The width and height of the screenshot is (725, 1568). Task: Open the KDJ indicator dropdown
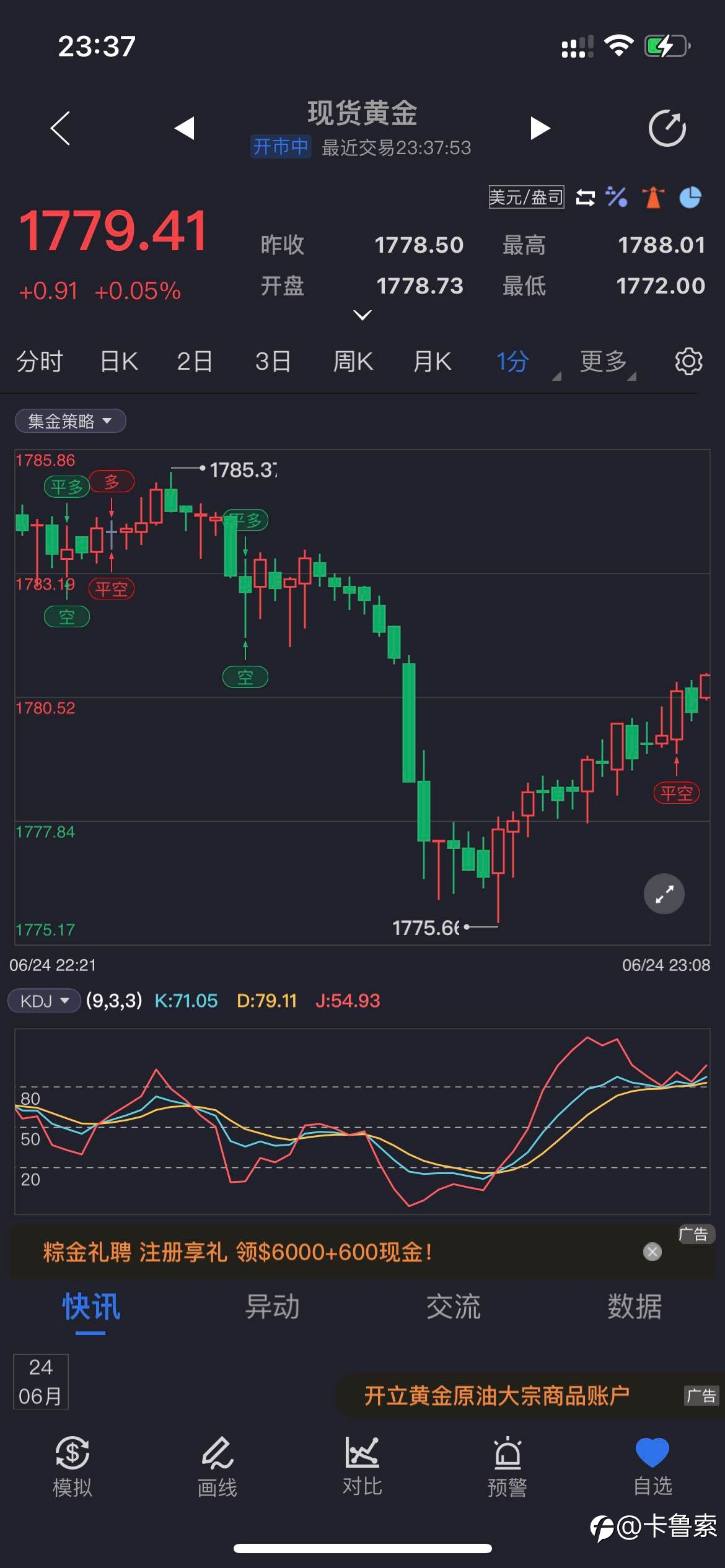tap(44, 1001)
